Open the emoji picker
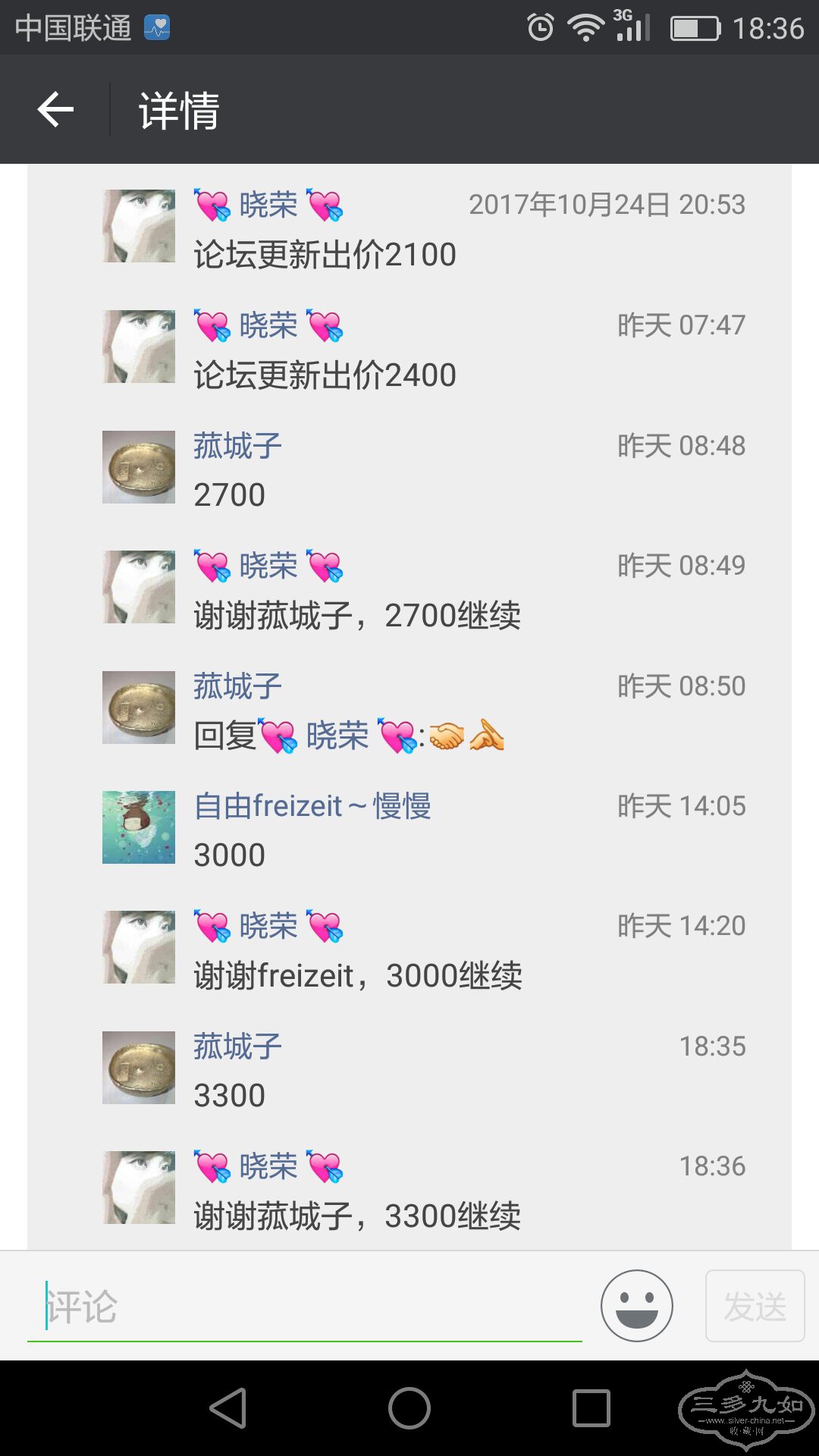819x1456 pixels. 636,1306
